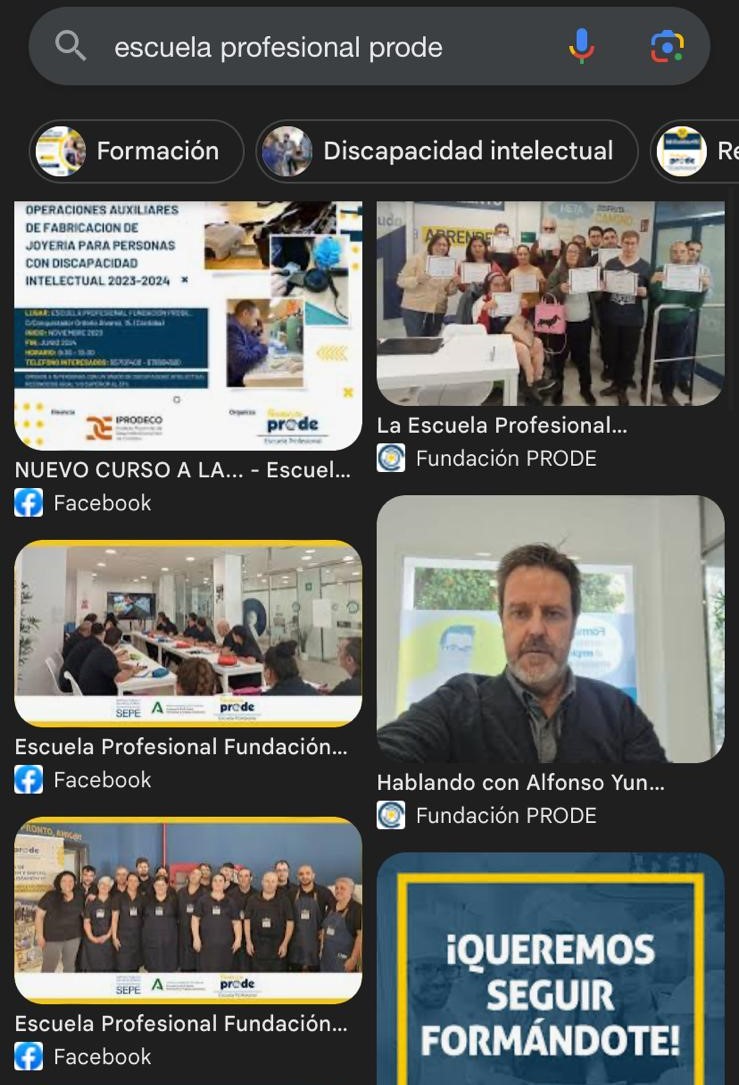Open the ¡Queremos seguir formándote! image
This screenshot has height=1085, width=739.
pyautogui.click(x=550, y=968)
